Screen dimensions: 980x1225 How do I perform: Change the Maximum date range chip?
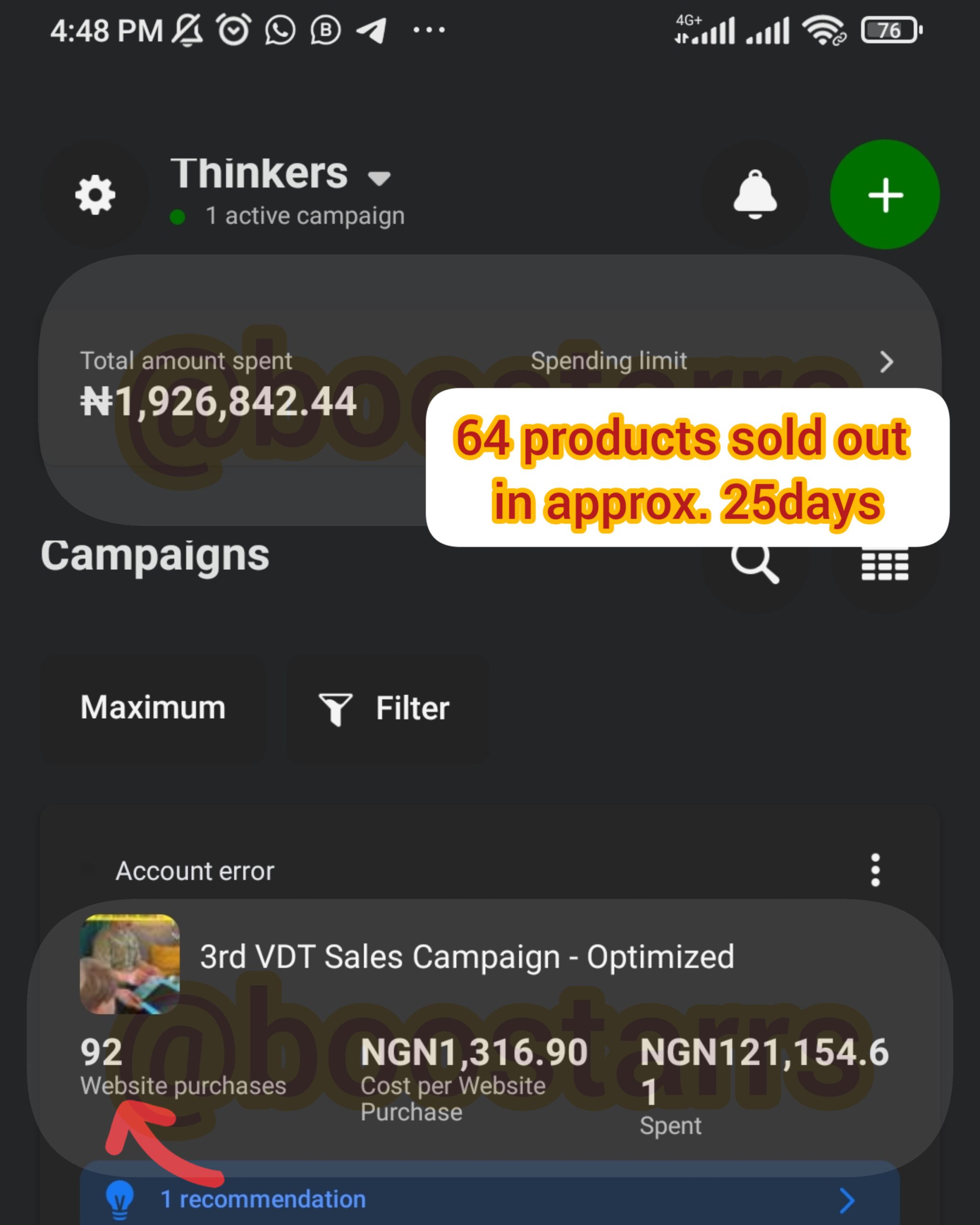point(152,708)
